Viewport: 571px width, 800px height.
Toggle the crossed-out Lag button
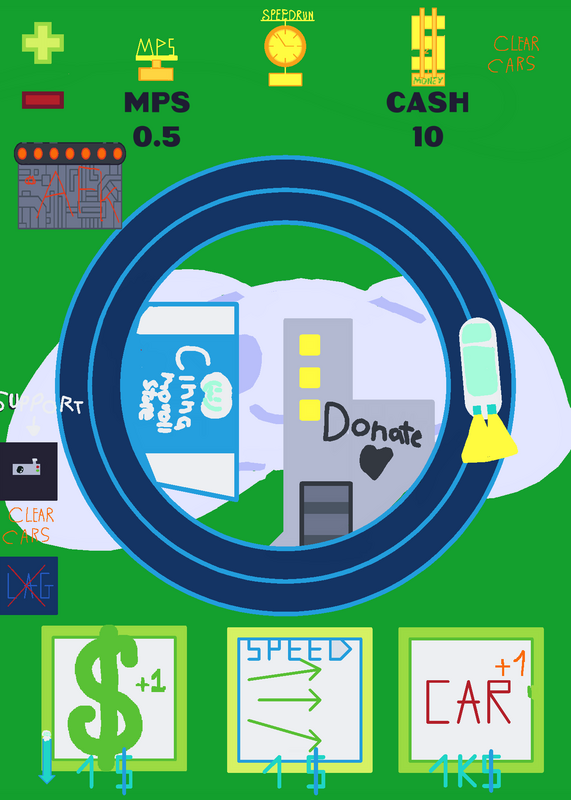coord(29,586)
